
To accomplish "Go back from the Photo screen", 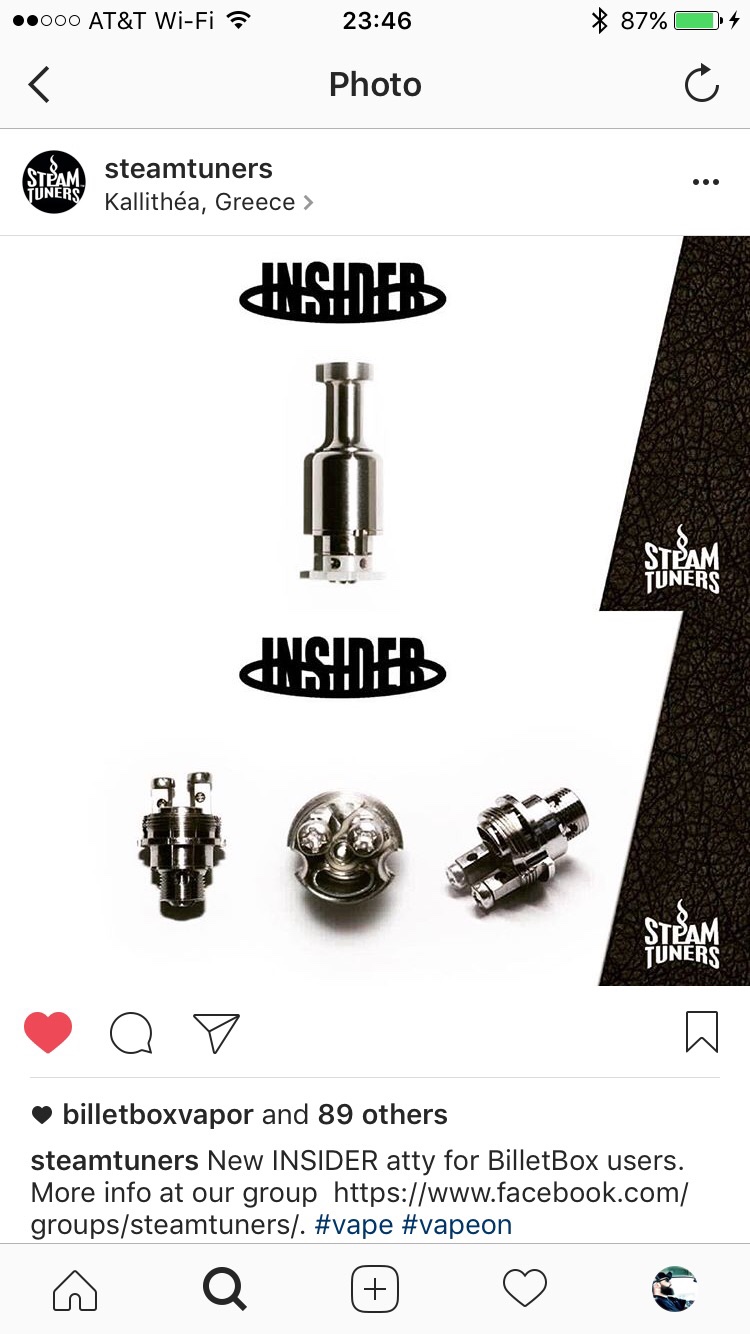I will click(x=39, y=85).
